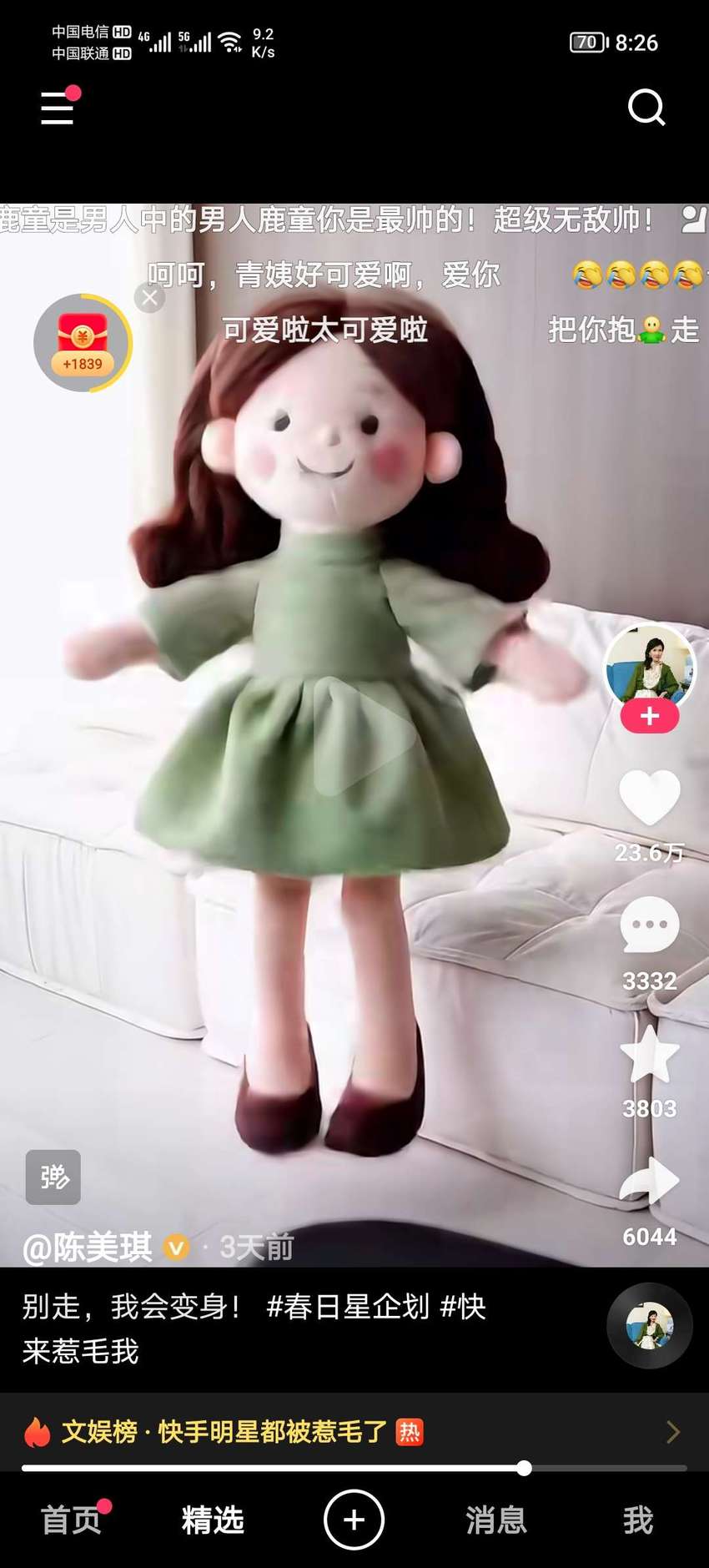Screen dimensions: 709x1568
Task: Follow 陈美琪 with the plus button
Action: pos(650,716)
